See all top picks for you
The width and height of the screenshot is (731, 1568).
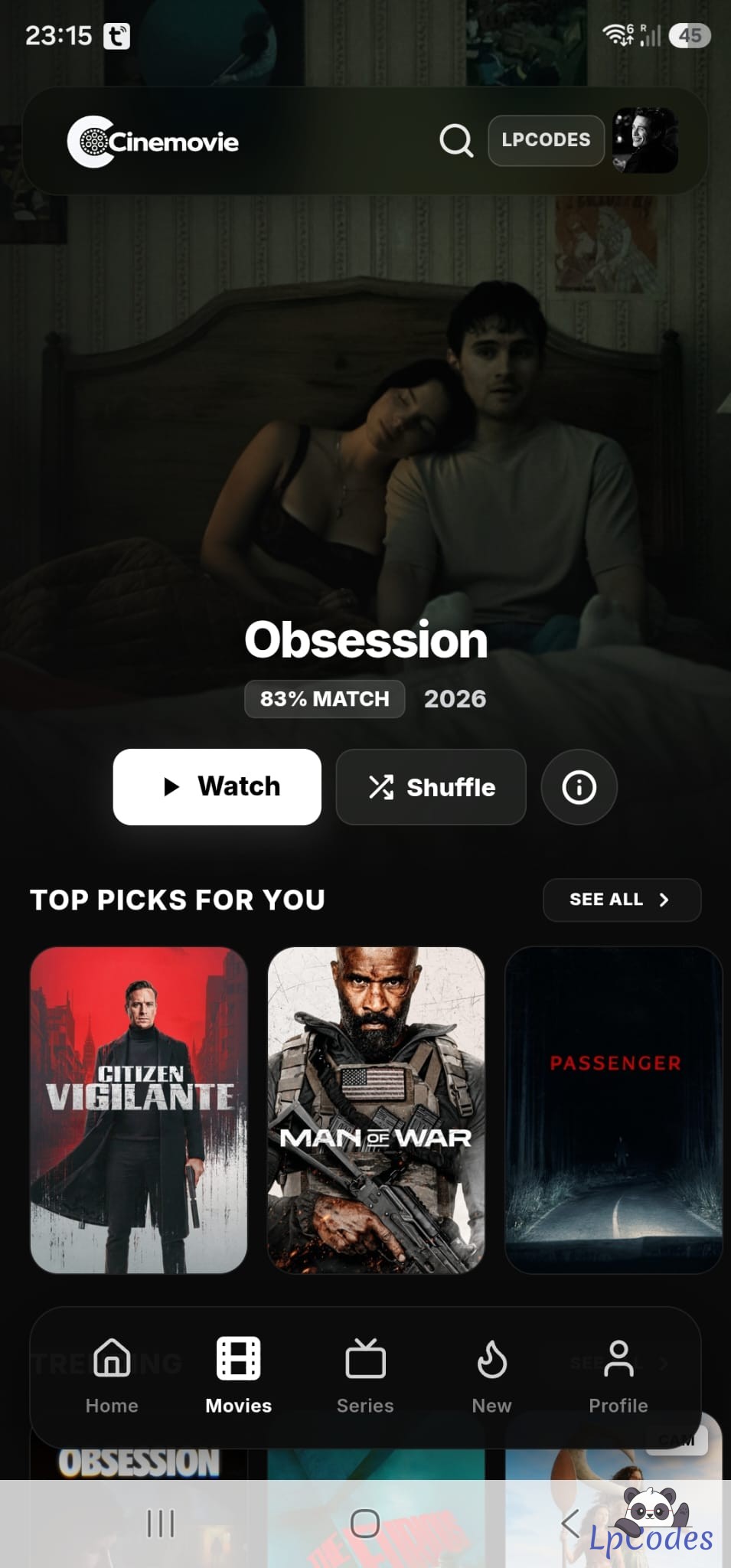[622, 900]
